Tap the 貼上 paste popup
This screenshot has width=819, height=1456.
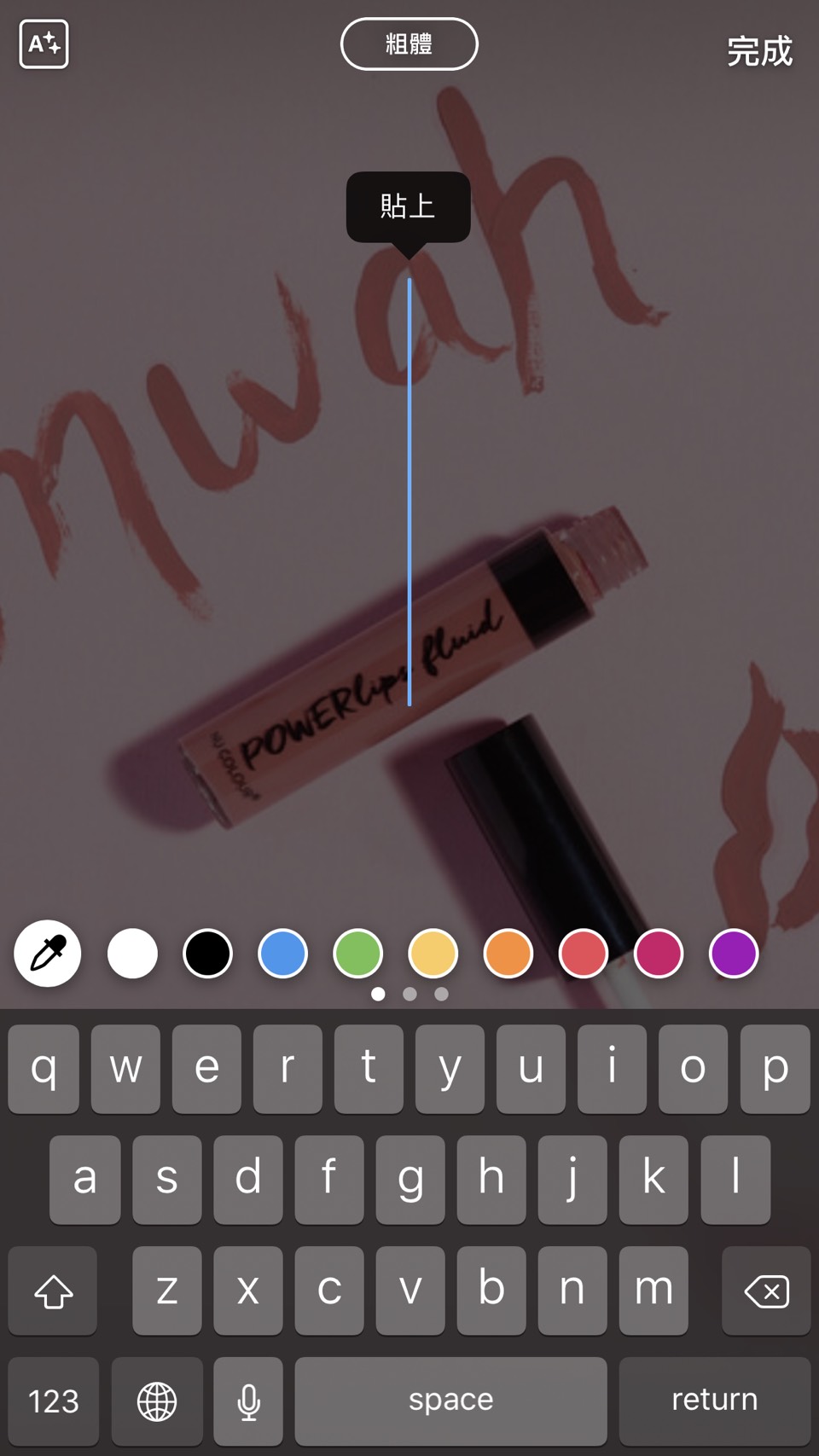click(x=408, y=207)
